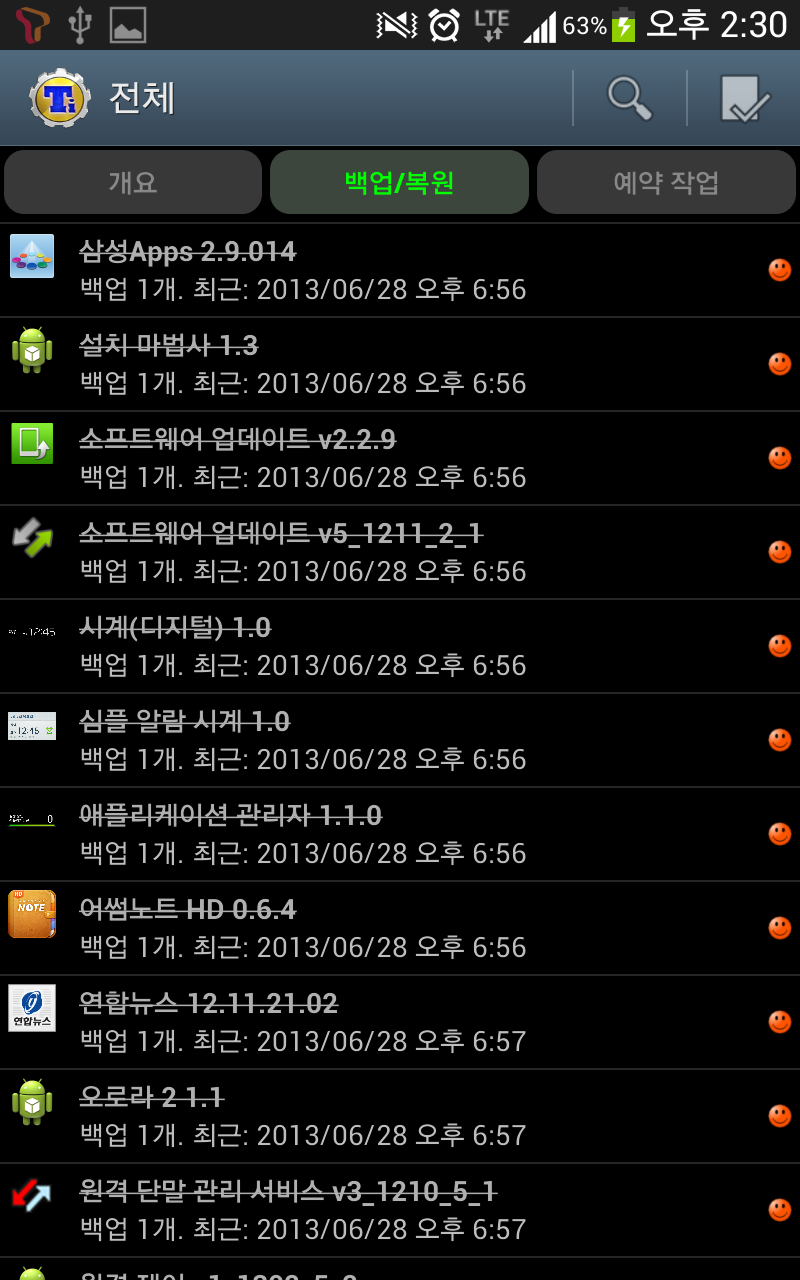The width and height of the screenshot is (800, 1280).
Task: Open the search magnifier in the app bar
Action: coord(630,98)
